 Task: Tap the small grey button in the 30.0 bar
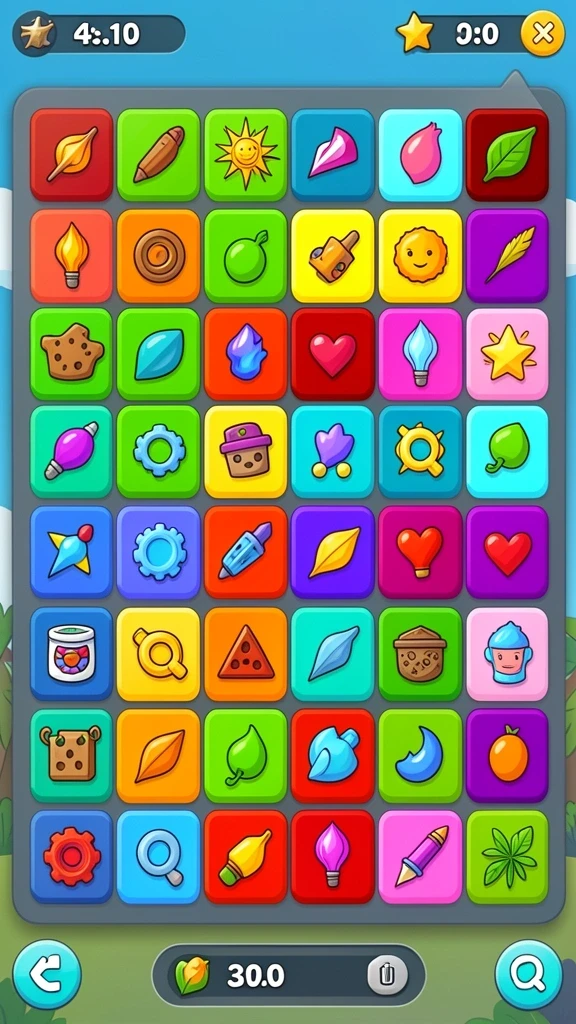(387, 976)
